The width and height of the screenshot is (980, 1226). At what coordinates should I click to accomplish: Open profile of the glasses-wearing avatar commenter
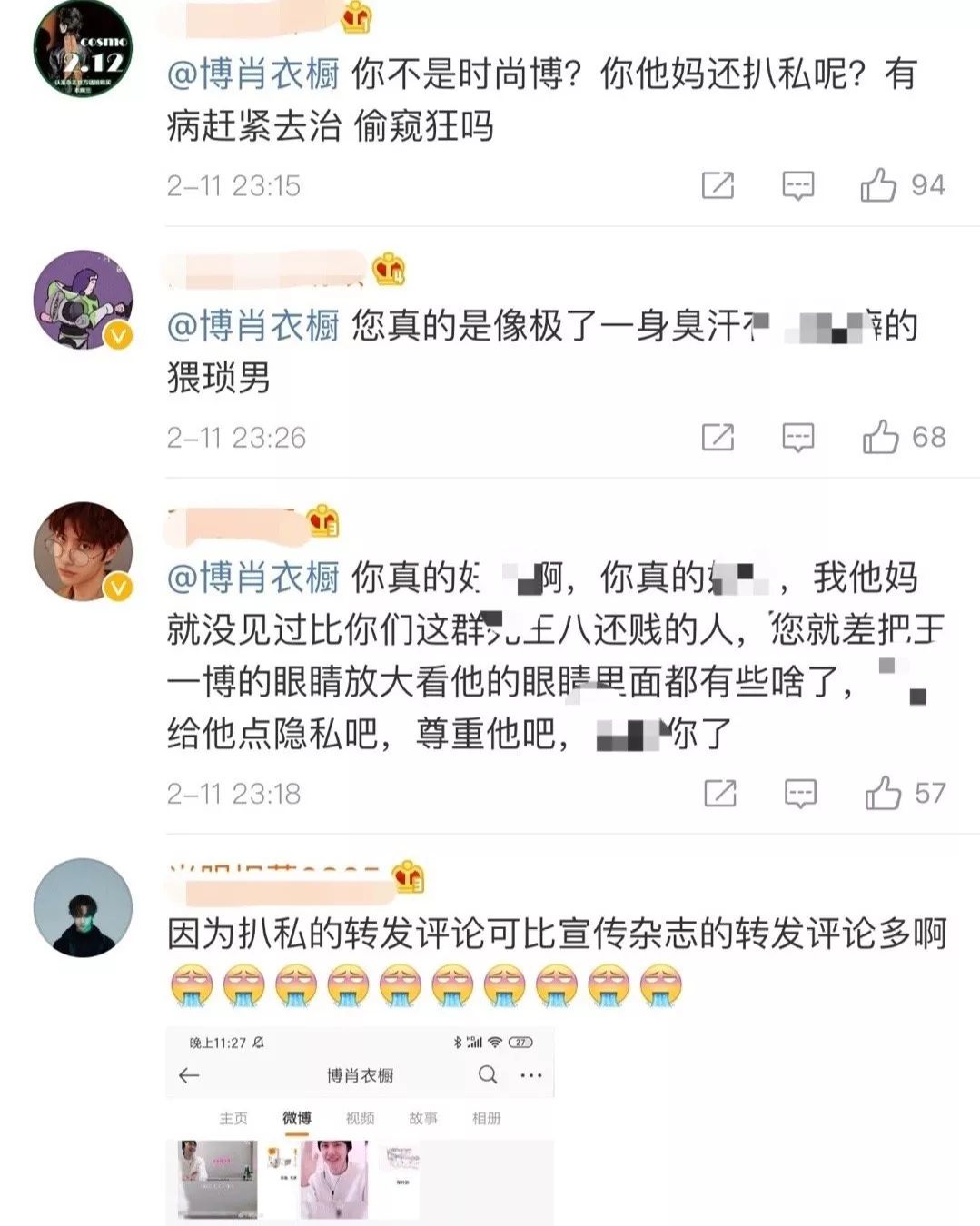pos(83,551)
